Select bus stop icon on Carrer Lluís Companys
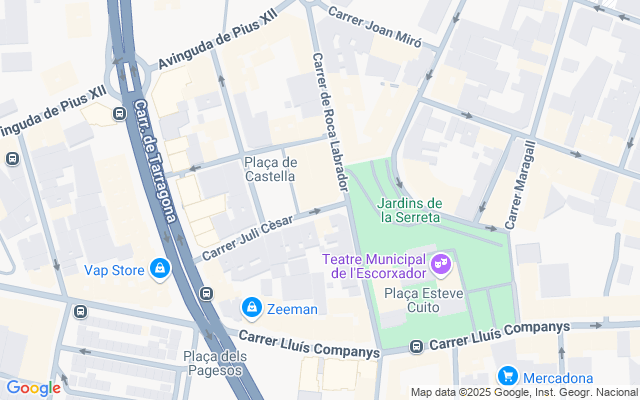This screenshot has height=400, width=640. coord(417,347)
